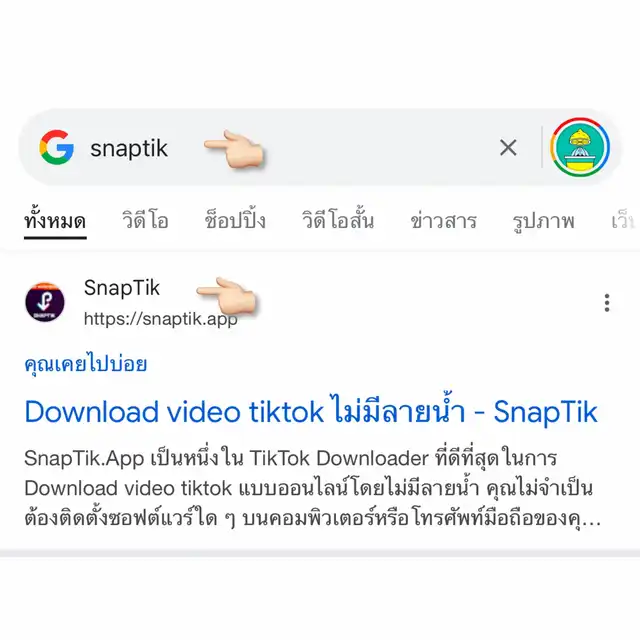
Task: Switch to the ข่าวสาร tab
Action: (443, 220)
